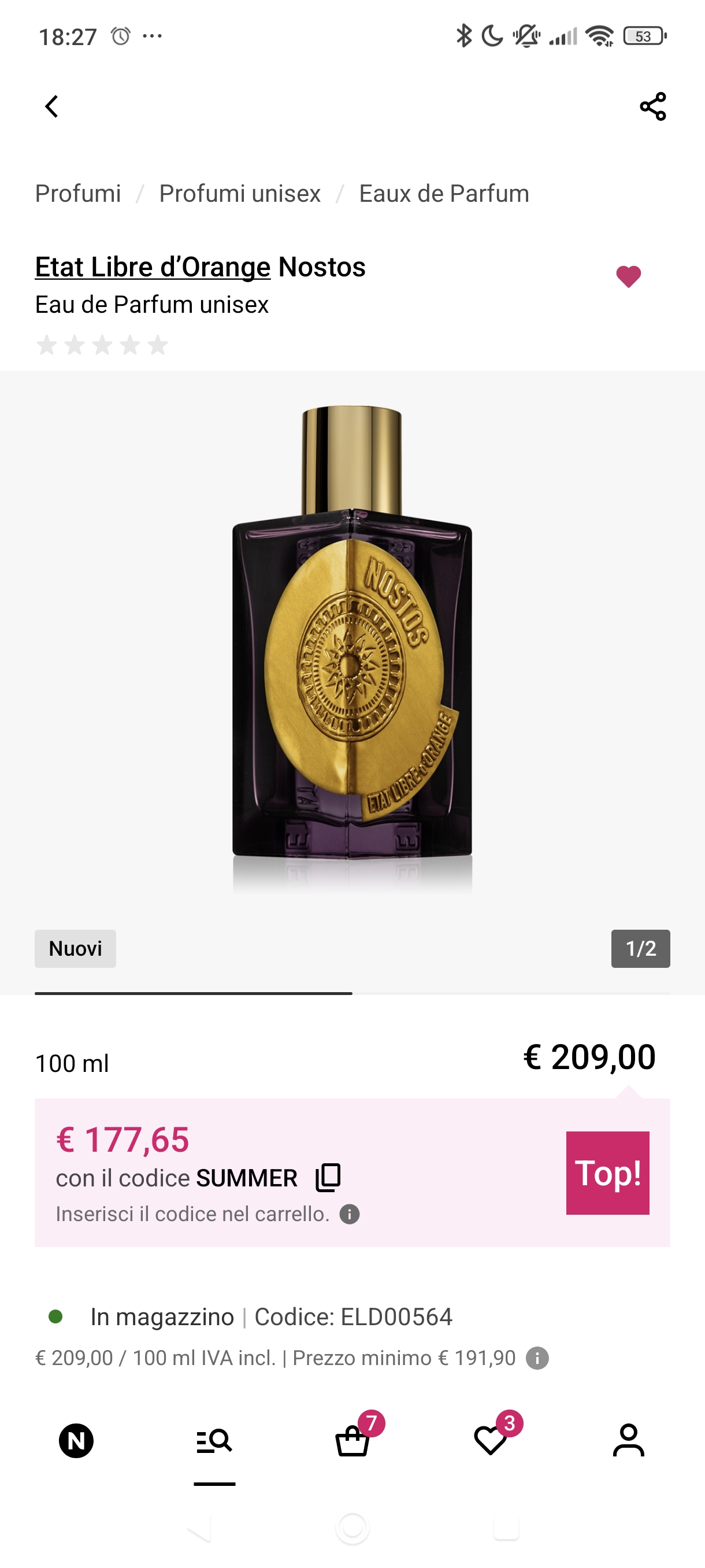Open the wishlist with 3 items
705x1568 pixels.
click(x=491, y=1441)
